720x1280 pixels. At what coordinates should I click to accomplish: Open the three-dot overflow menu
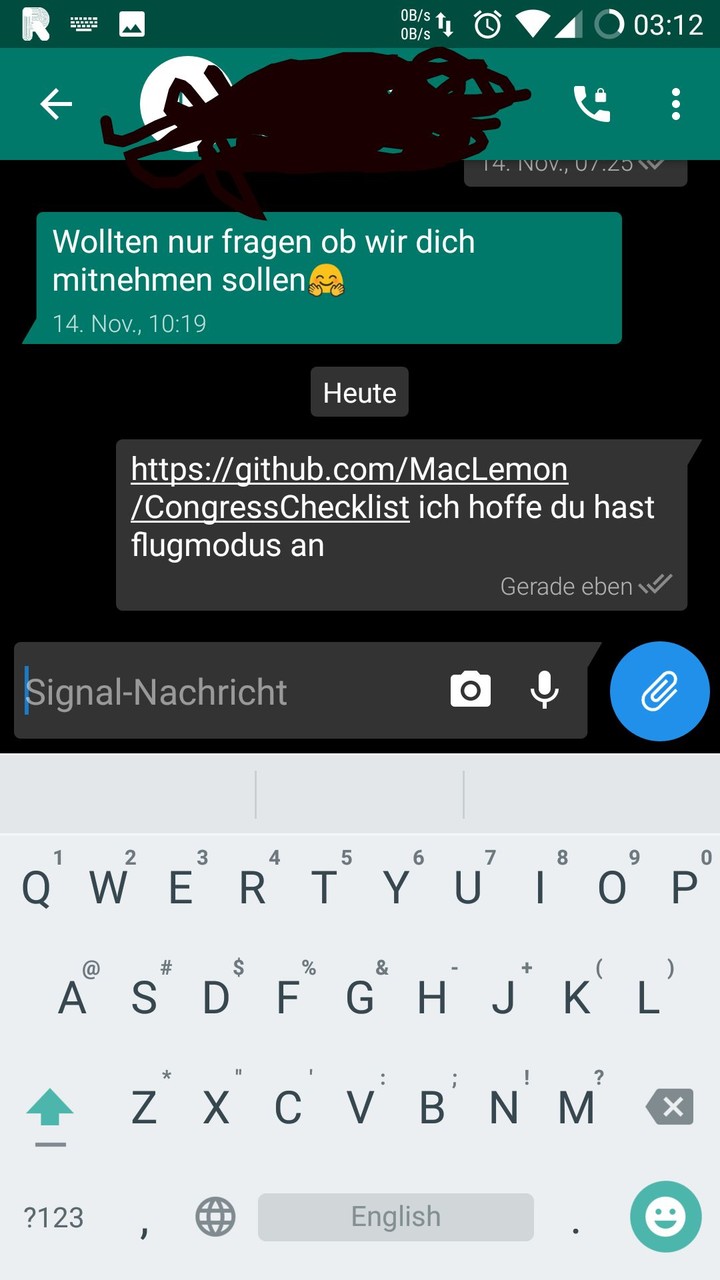coord(676,104)
